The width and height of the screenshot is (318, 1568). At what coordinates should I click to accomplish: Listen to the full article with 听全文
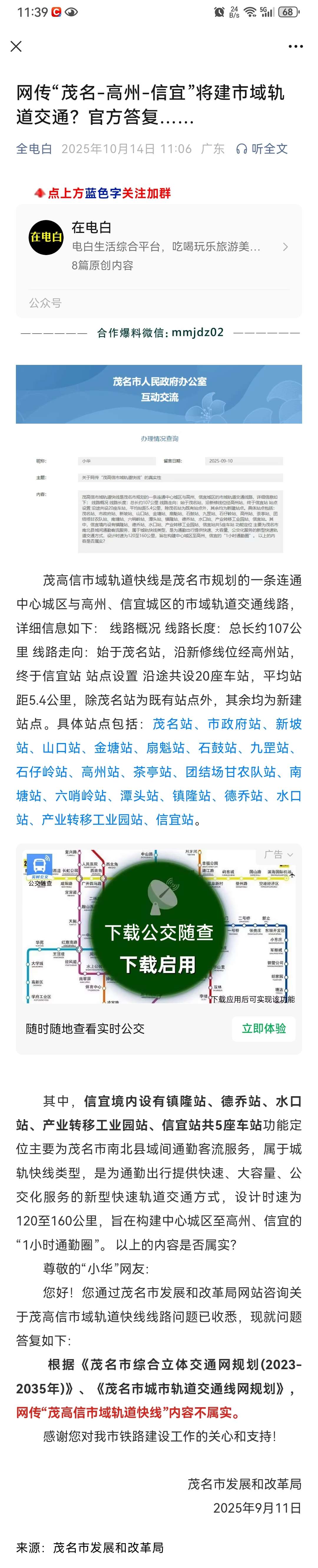262,148
